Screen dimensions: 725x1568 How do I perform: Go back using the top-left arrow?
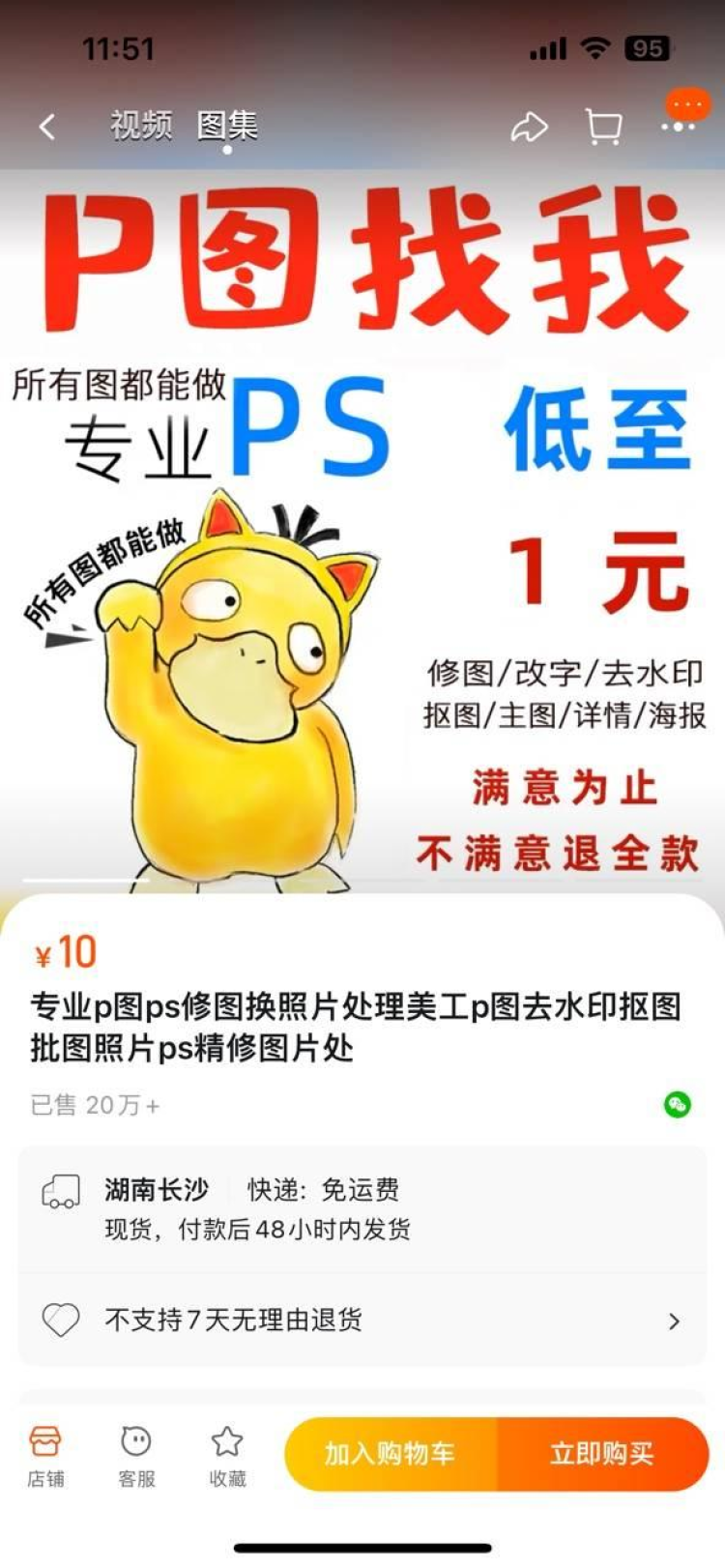46,127
